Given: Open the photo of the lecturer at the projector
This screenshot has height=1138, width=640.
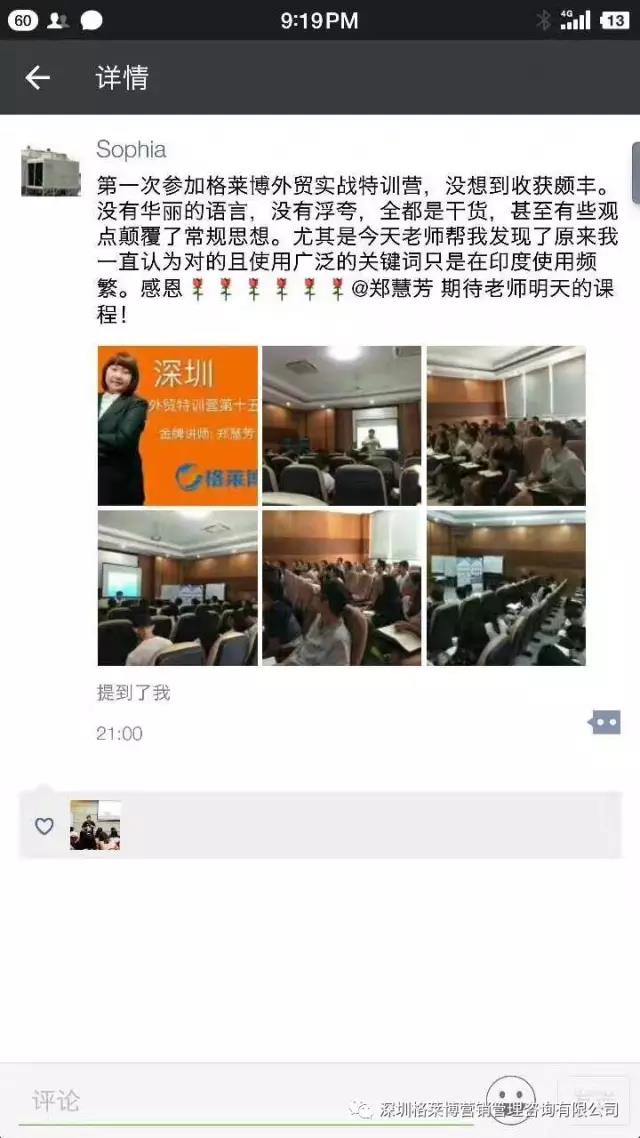Looking at the screenshot, I should coord(342,425).
